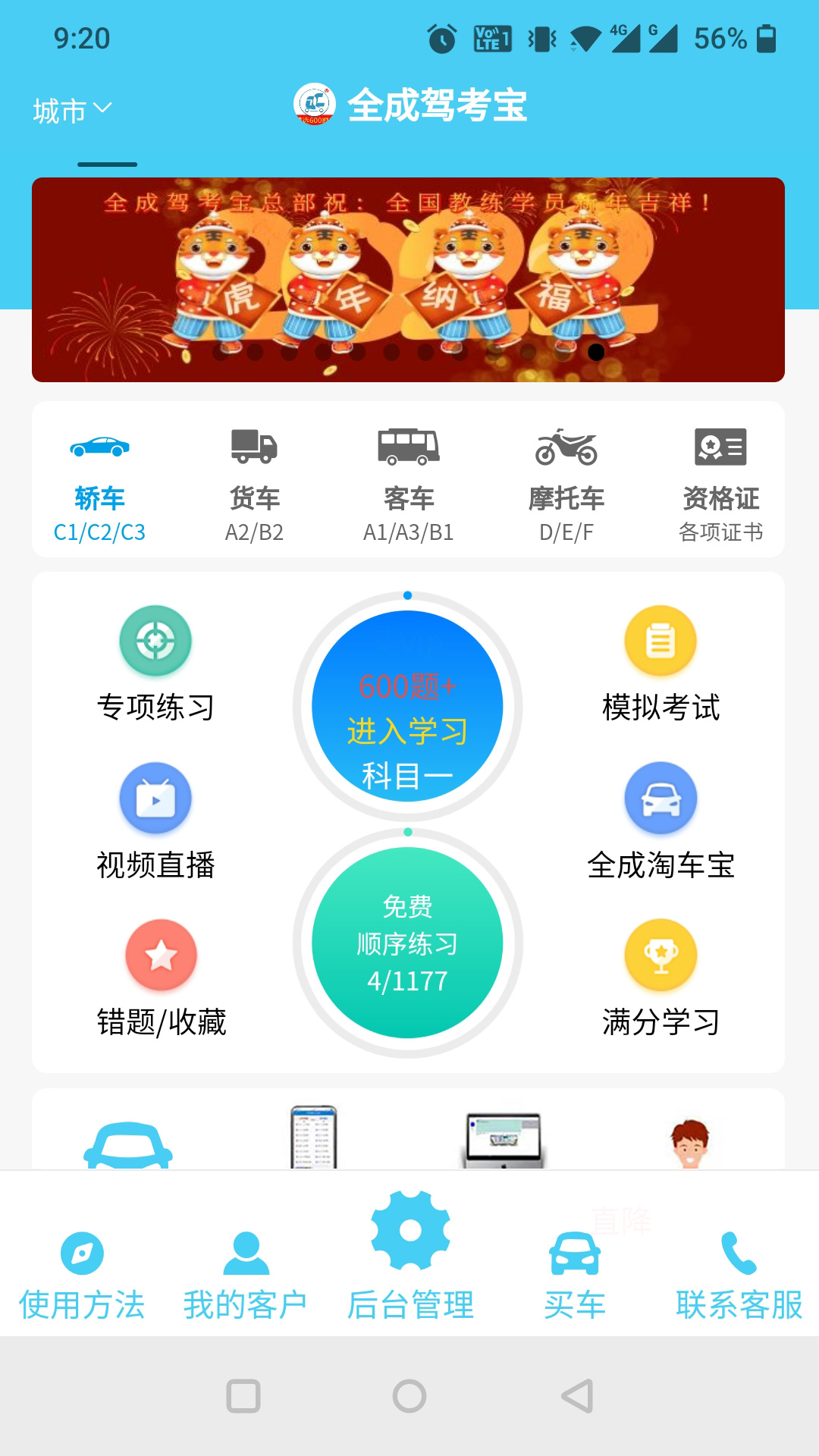Expand the 城市 city selector dropdown
The height and width of the screenshot is (1456, 819).
click(x=72, y=108)
